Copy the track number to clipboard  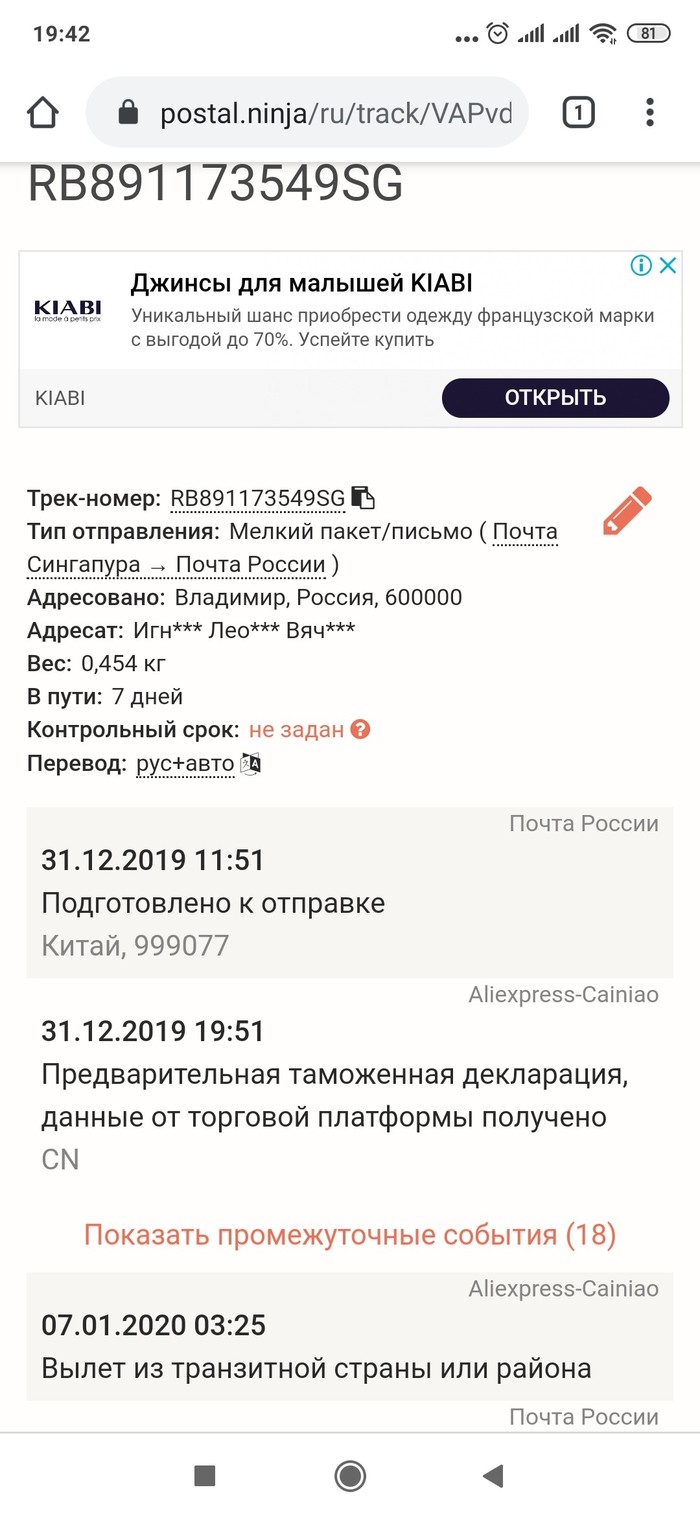(364, 498)
